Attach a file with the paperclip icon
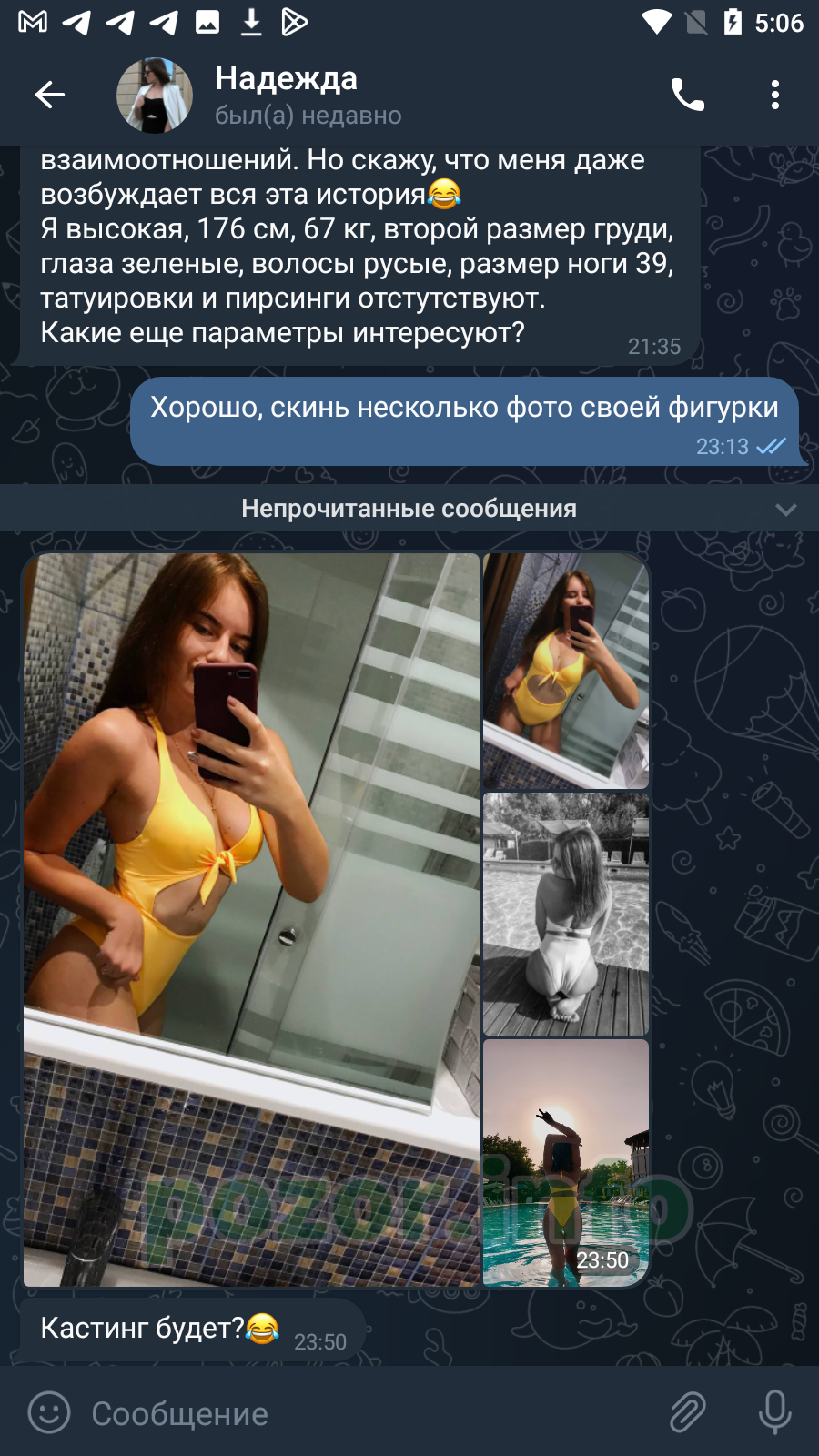819x1456 pixels. click(688, 1413)
